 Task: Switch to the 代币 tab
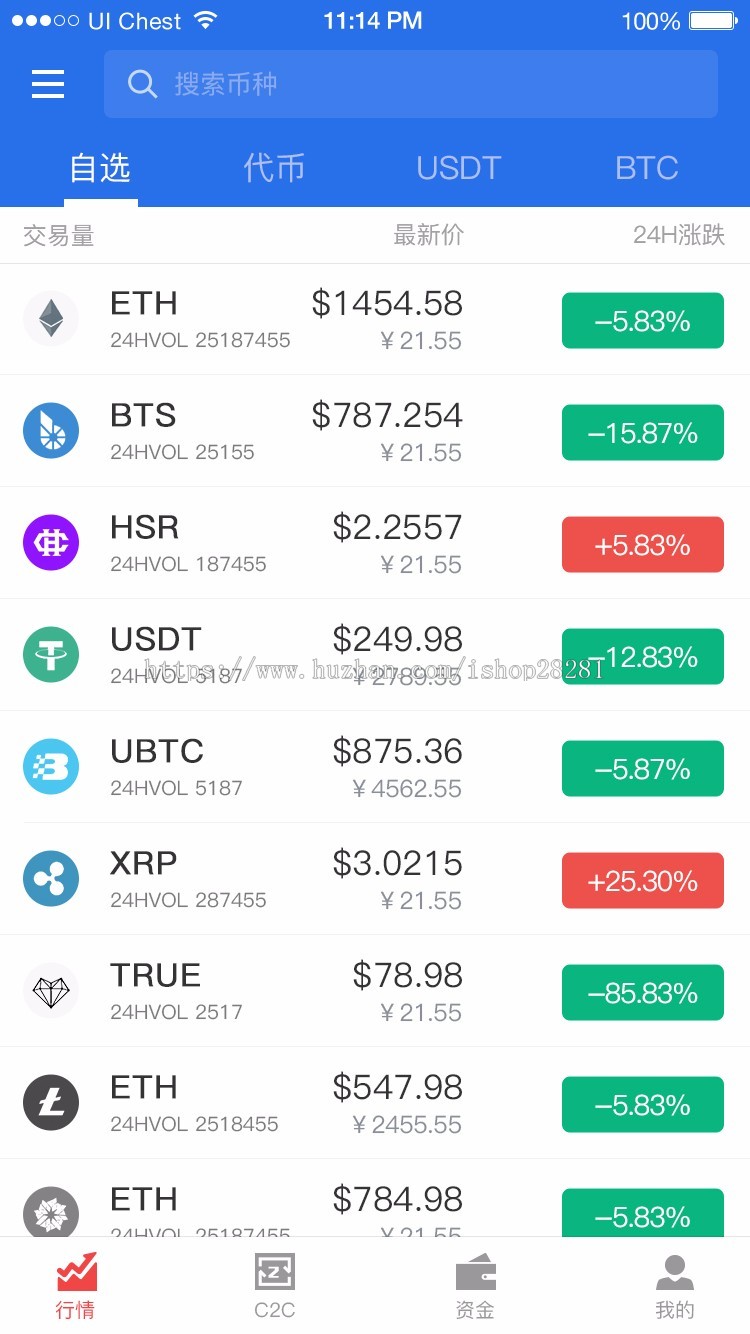274,168
